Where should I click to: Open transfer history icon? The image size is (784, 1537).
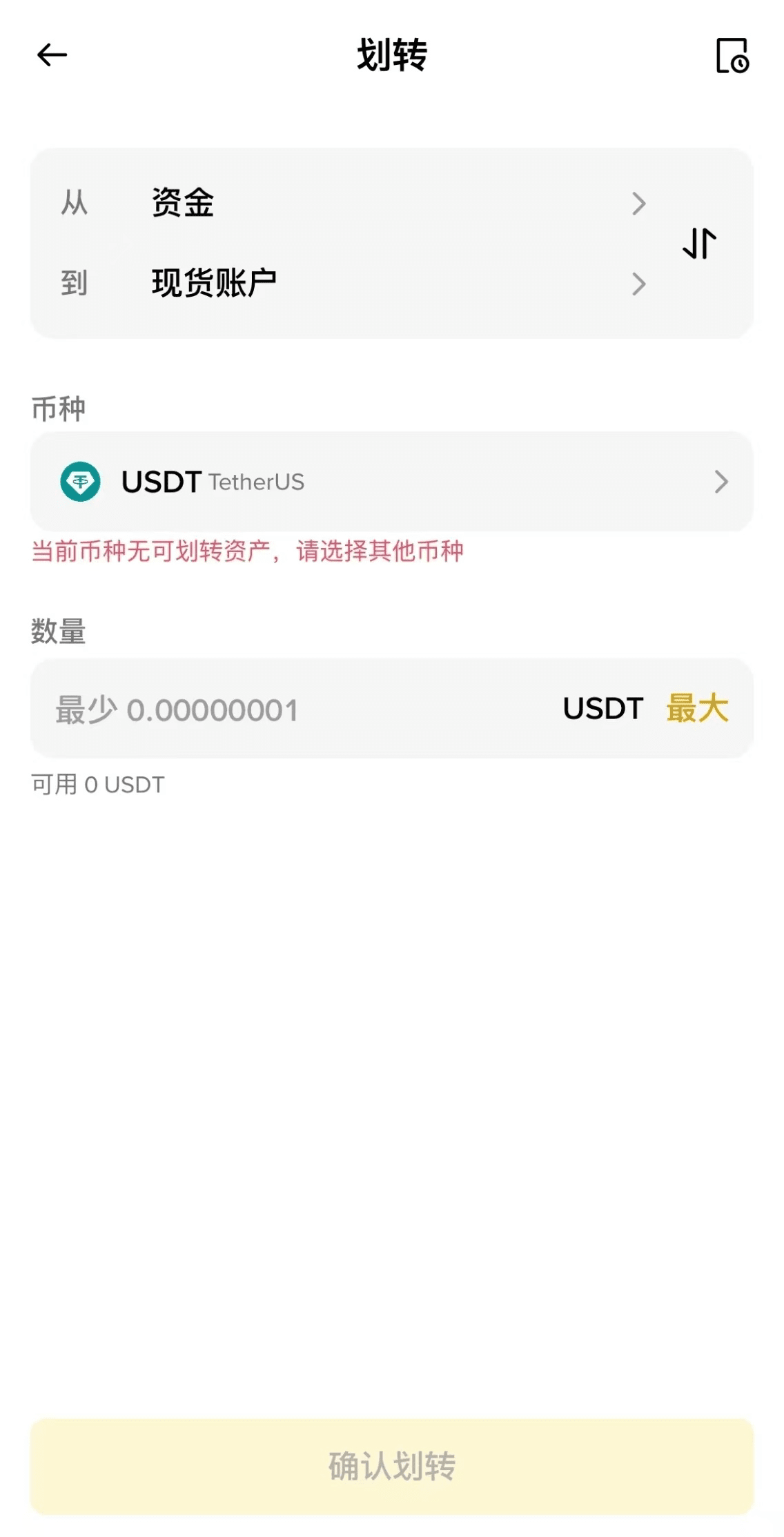tap(732, 56)
